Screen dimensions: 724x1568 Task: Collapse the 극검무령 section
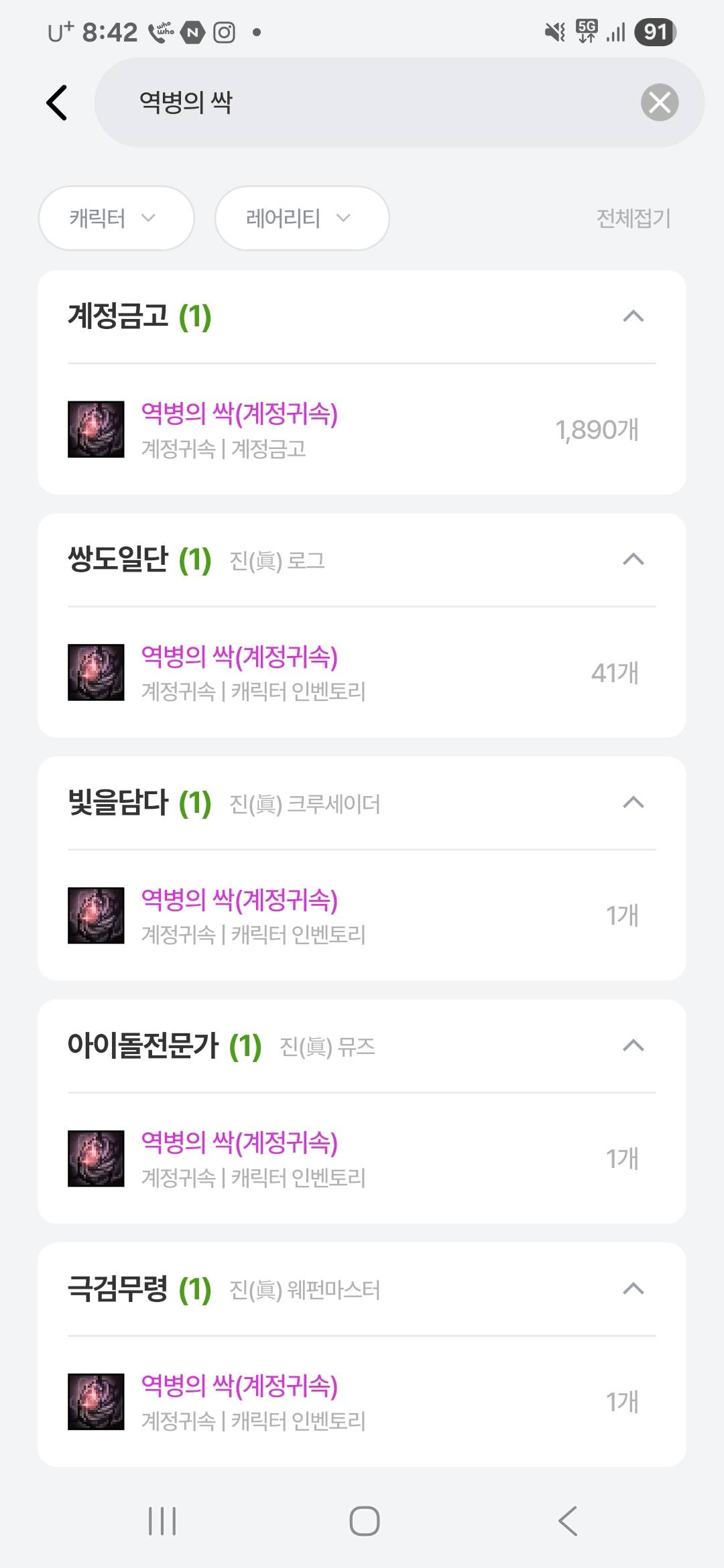pos(633,1289)
